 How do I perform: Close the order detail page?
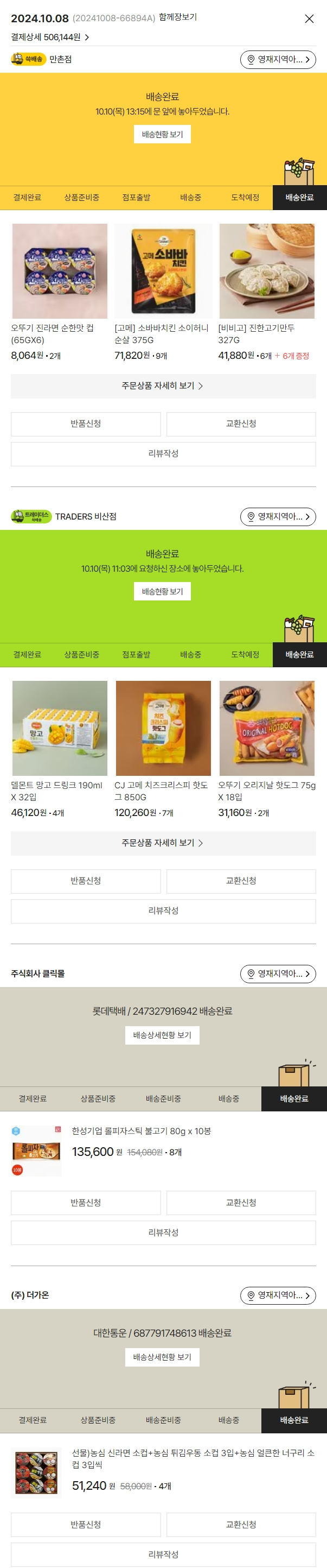point(309,19)
